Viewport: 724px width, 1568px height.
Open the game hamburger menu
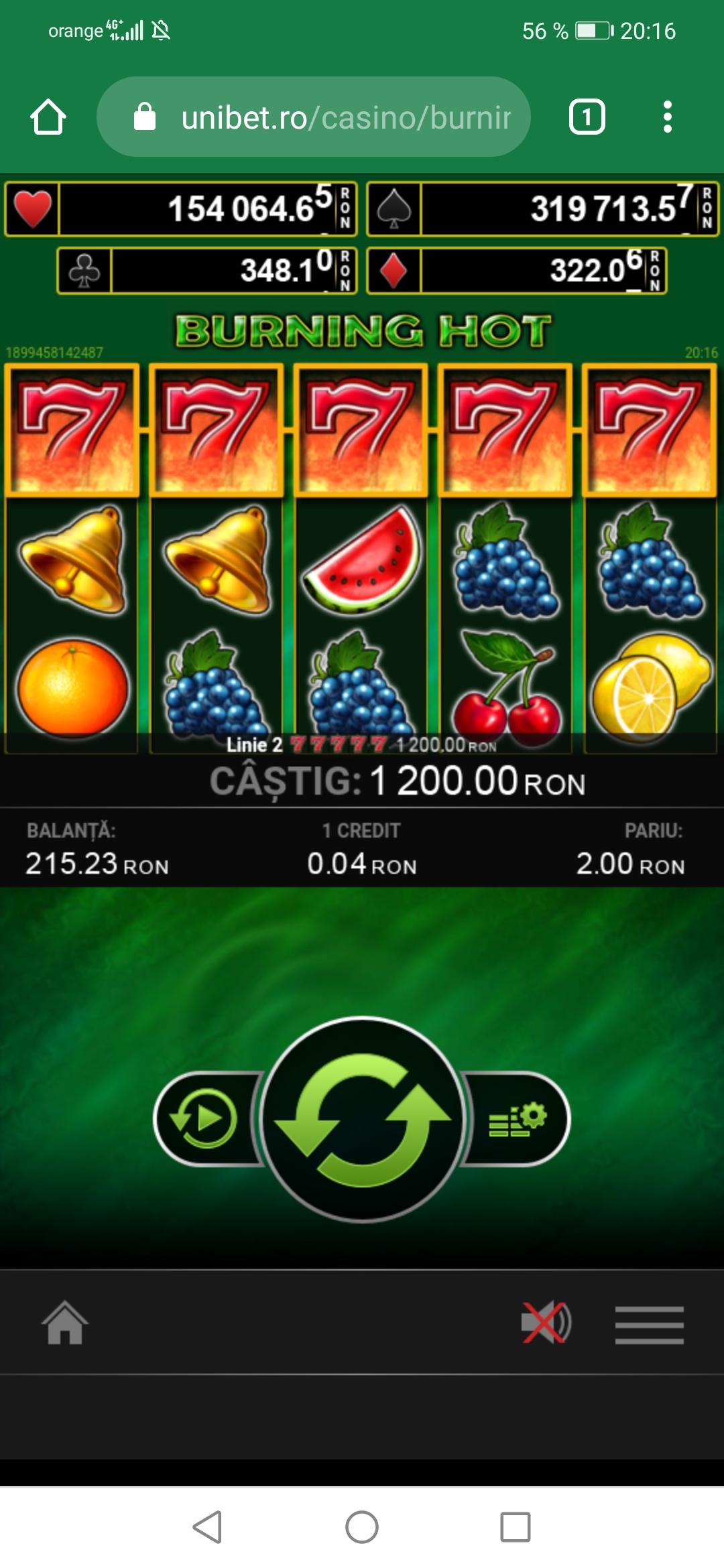(650, 1324)
